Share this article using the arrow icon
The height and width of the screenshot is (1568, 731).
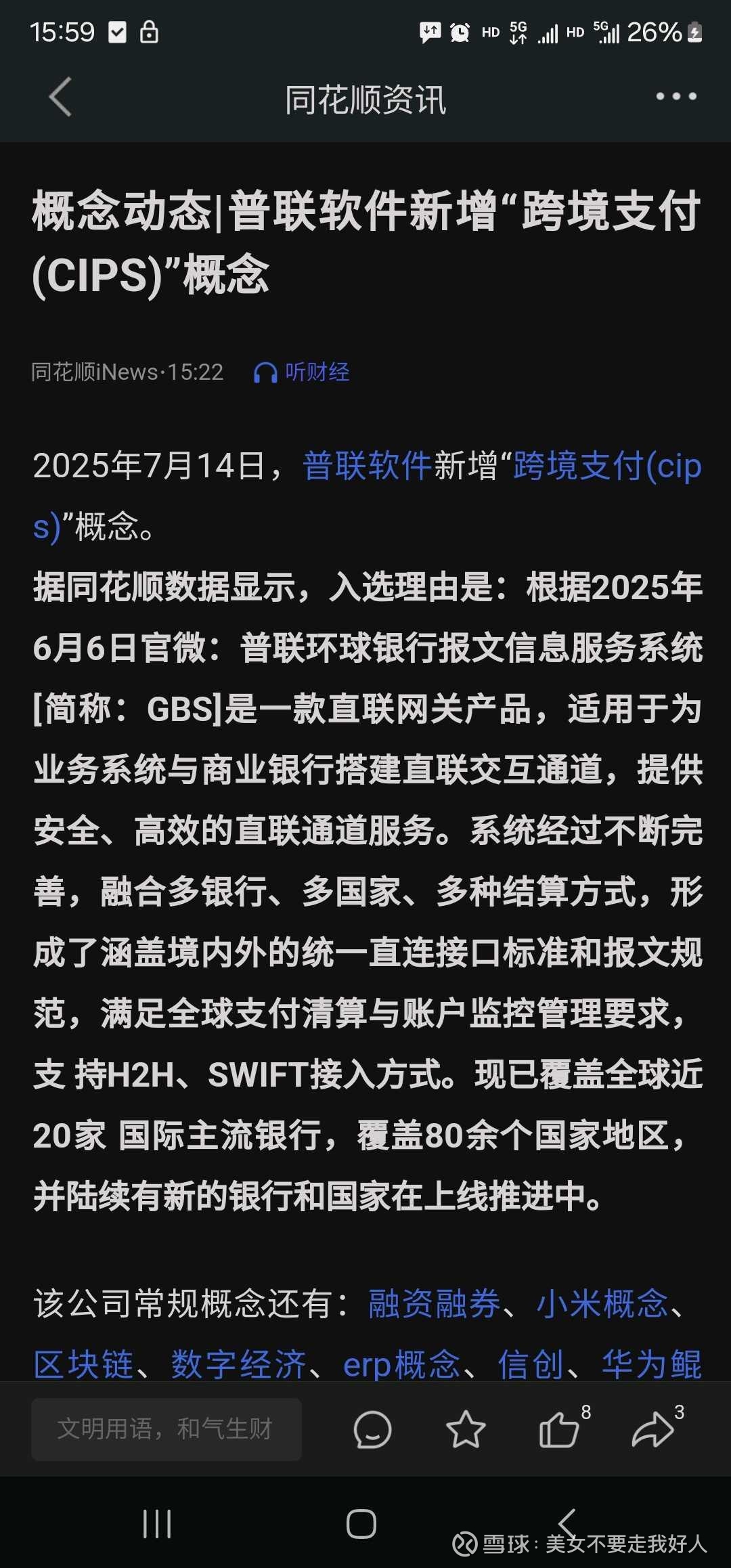[x=652, y=1429]
